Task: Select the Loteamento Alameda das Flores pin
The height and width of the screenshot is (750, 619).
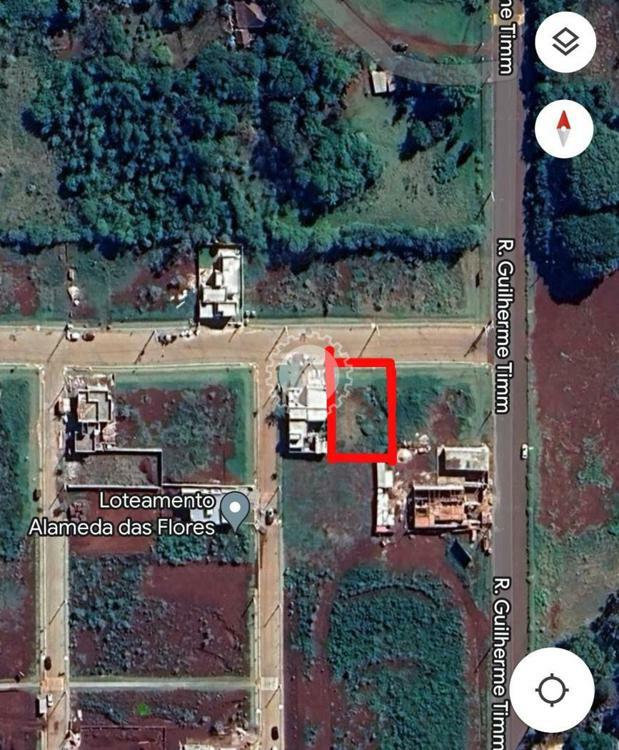Action: [x=235, y=508]
